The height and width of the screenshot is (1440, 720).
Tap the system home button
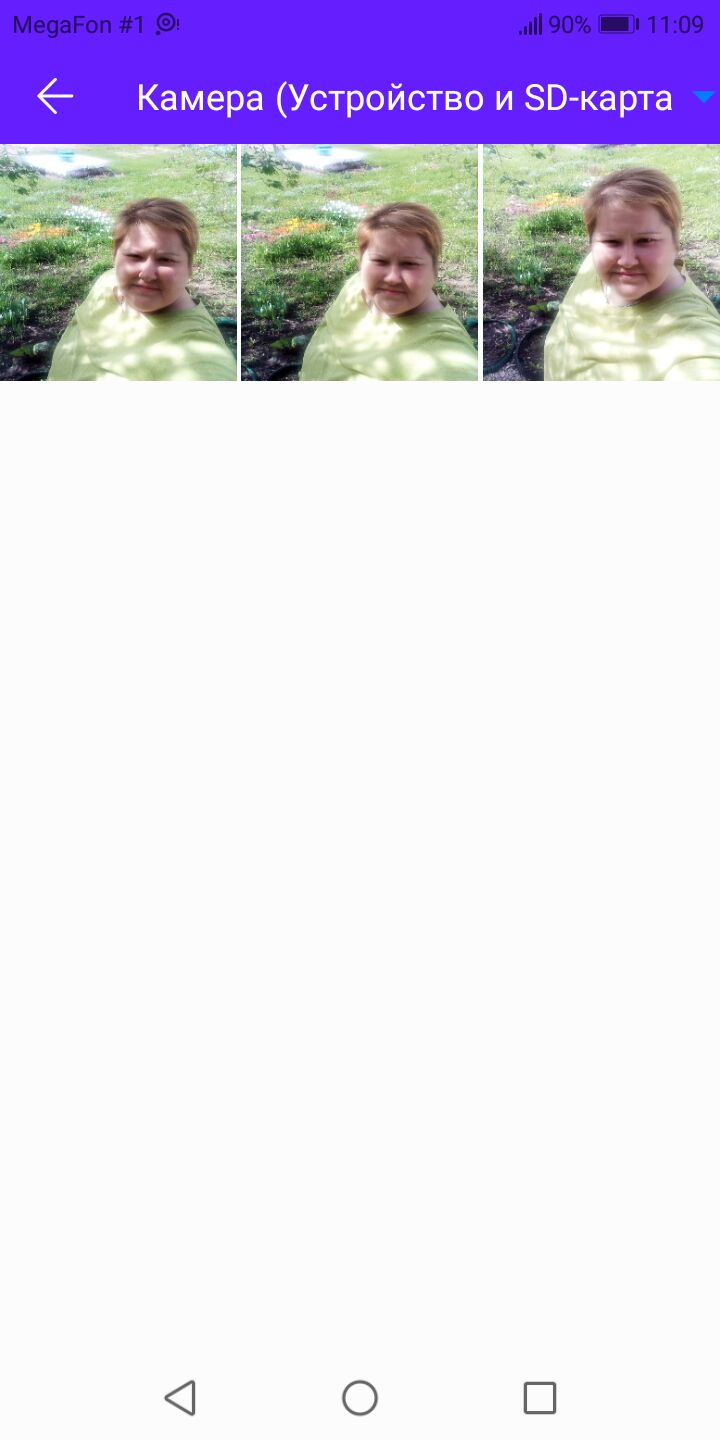(360, 1397)
